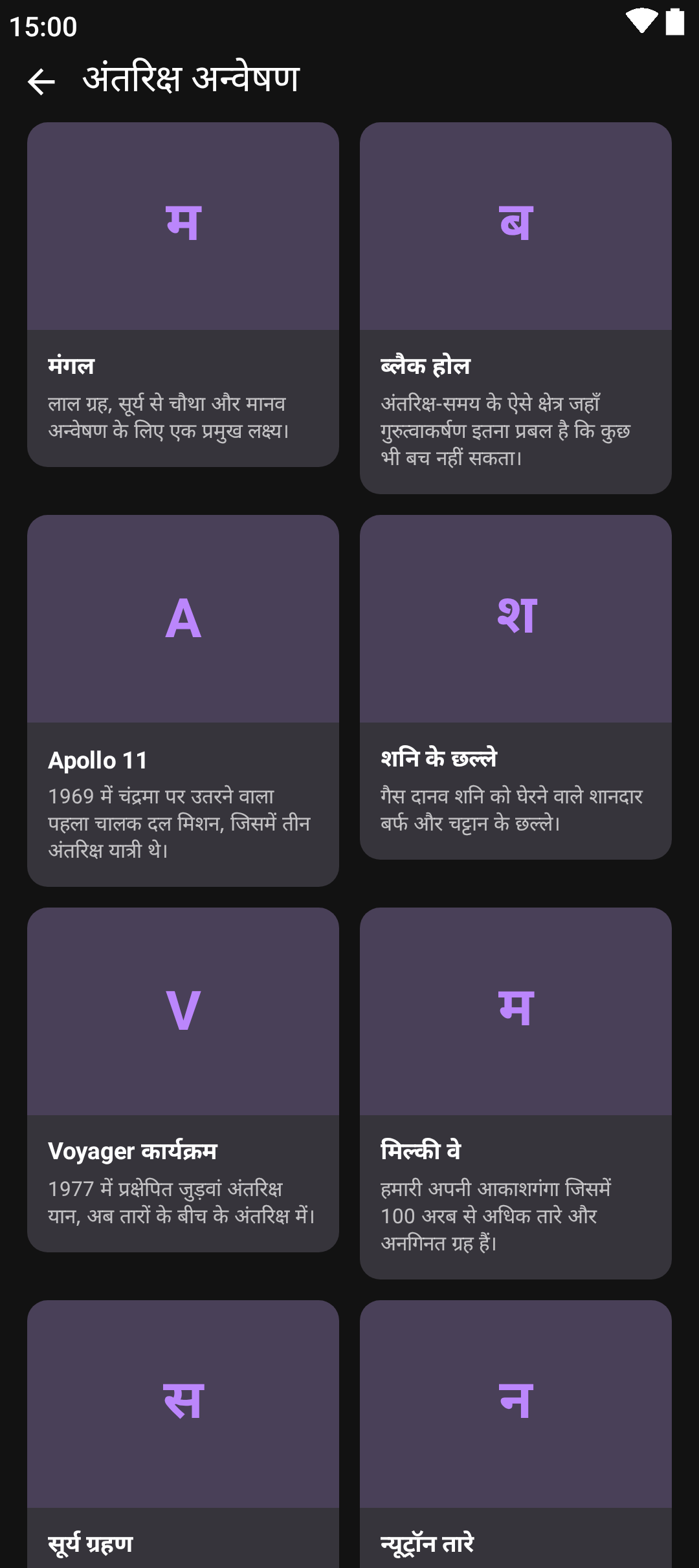699x1568 pixels.
Task: Go back using the arrow icon
Action: [x=41, y=82]
